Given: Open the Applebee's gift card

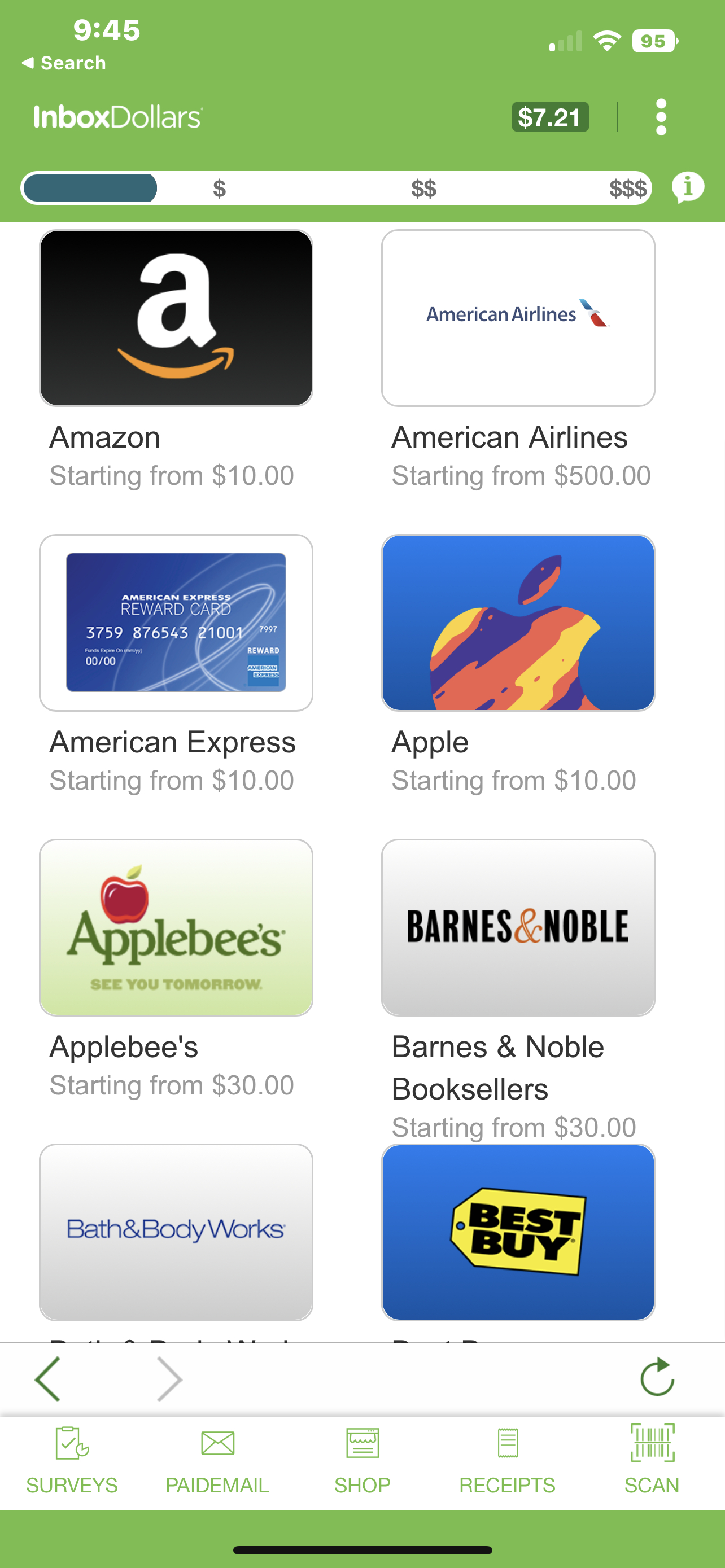Looking at the screenshot, I should [x=176, y=927].
